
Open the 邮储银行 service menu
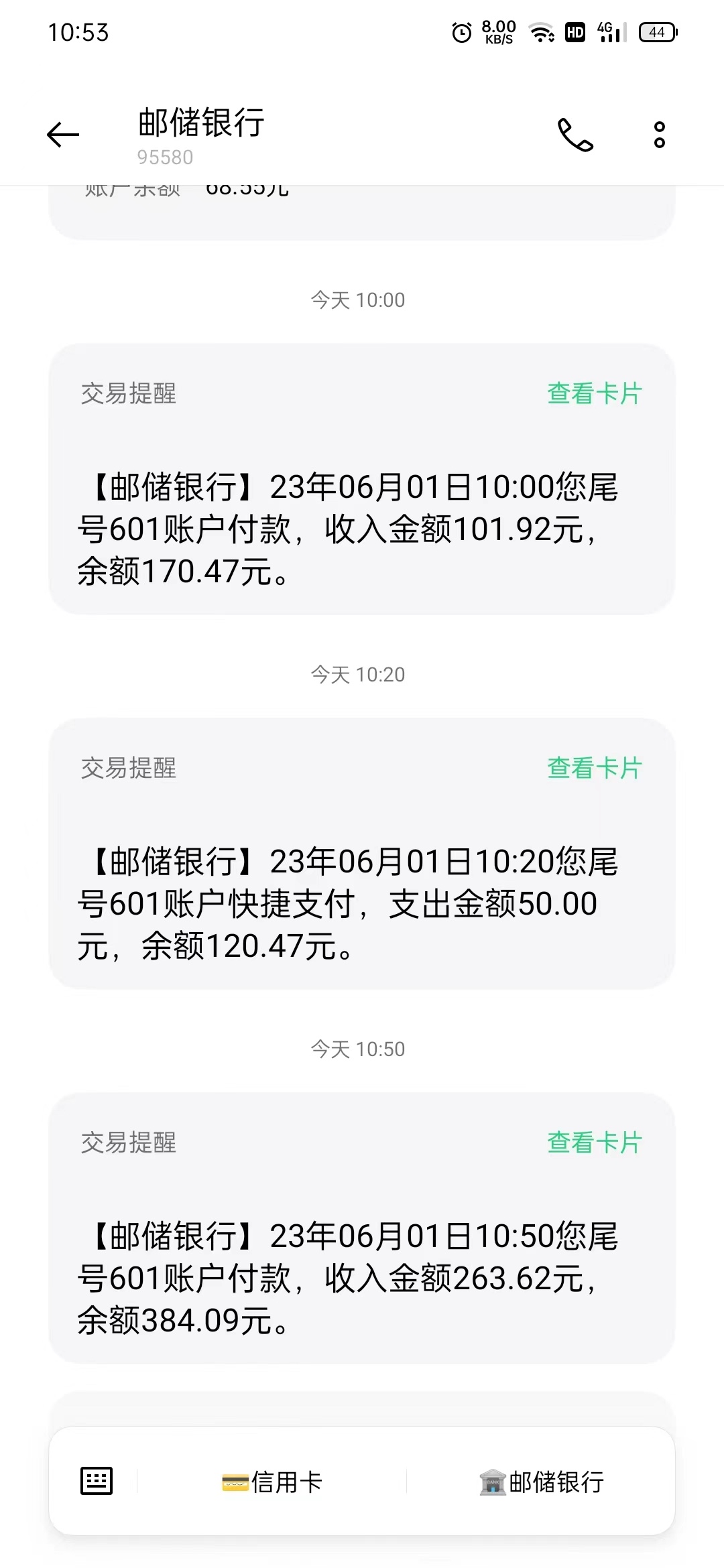(x=542, y=1482)
